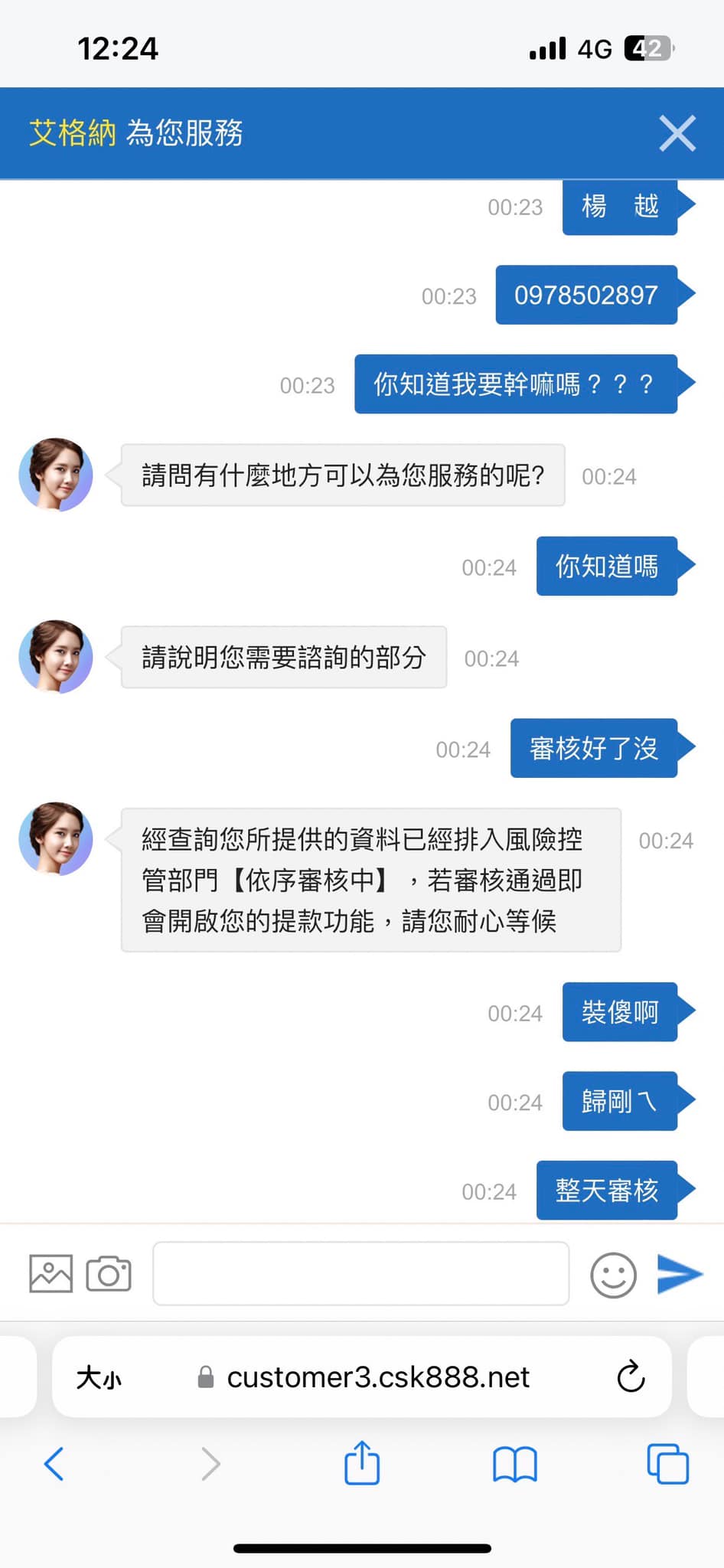Viewport: 724px width, 1568px height.
Task: Tap the customer3.csk888.net address bar
Action: tap(378, 1377)
